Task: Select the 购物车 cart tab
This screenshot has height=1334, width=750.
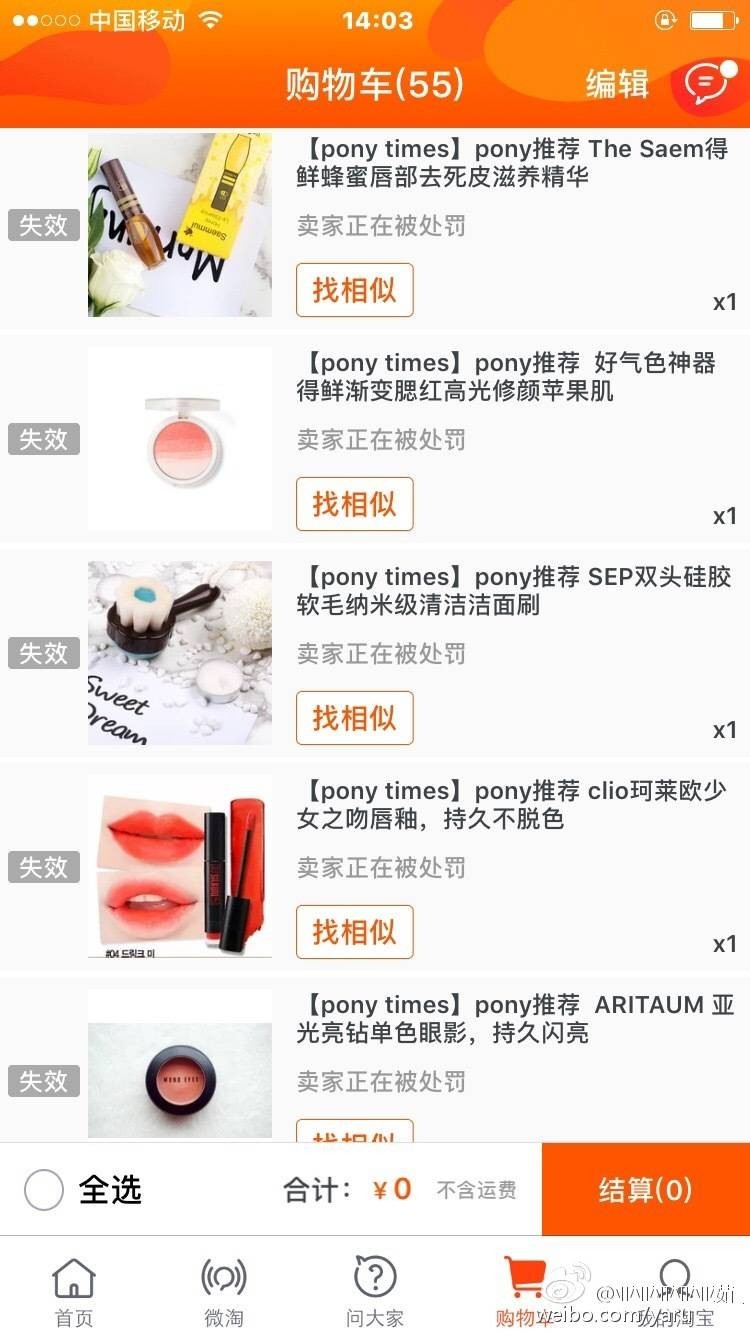Action: (524, 1290)
